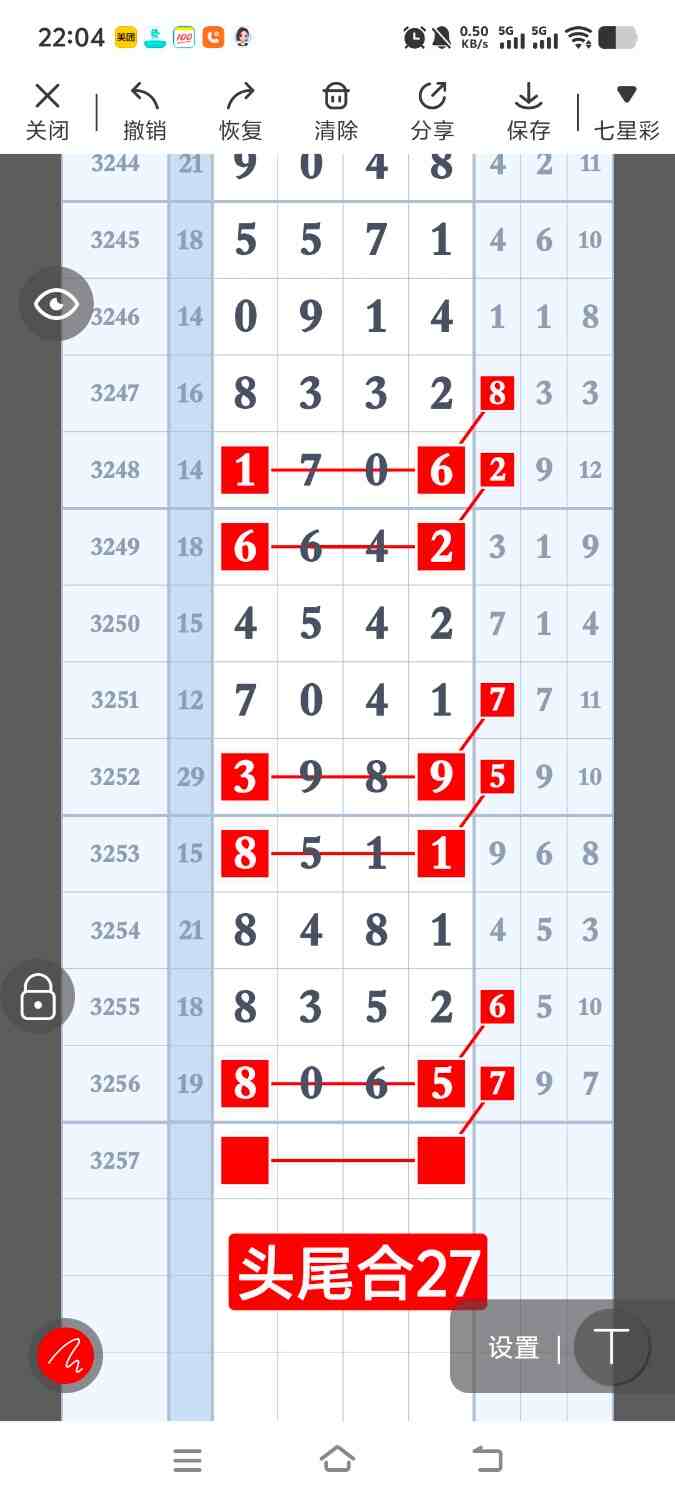Tap the lock icon button
675x1500 pixels.
click(x=38, y=997)
